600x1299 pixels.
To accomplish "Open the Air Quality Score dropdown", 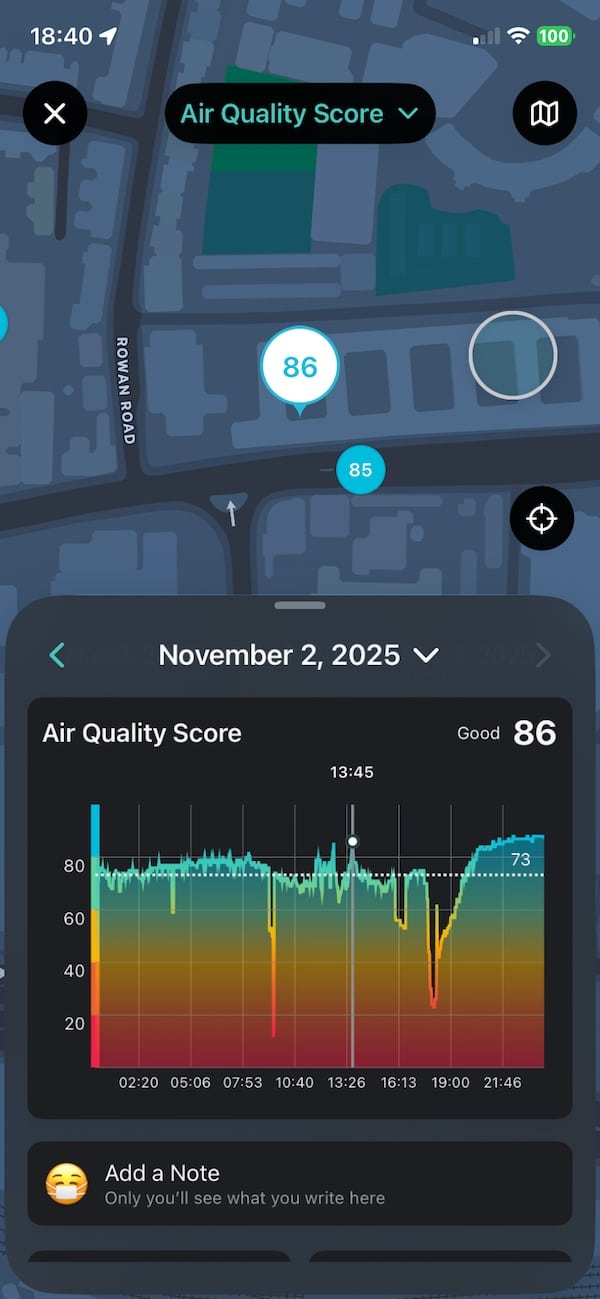I will click(299, 114).
